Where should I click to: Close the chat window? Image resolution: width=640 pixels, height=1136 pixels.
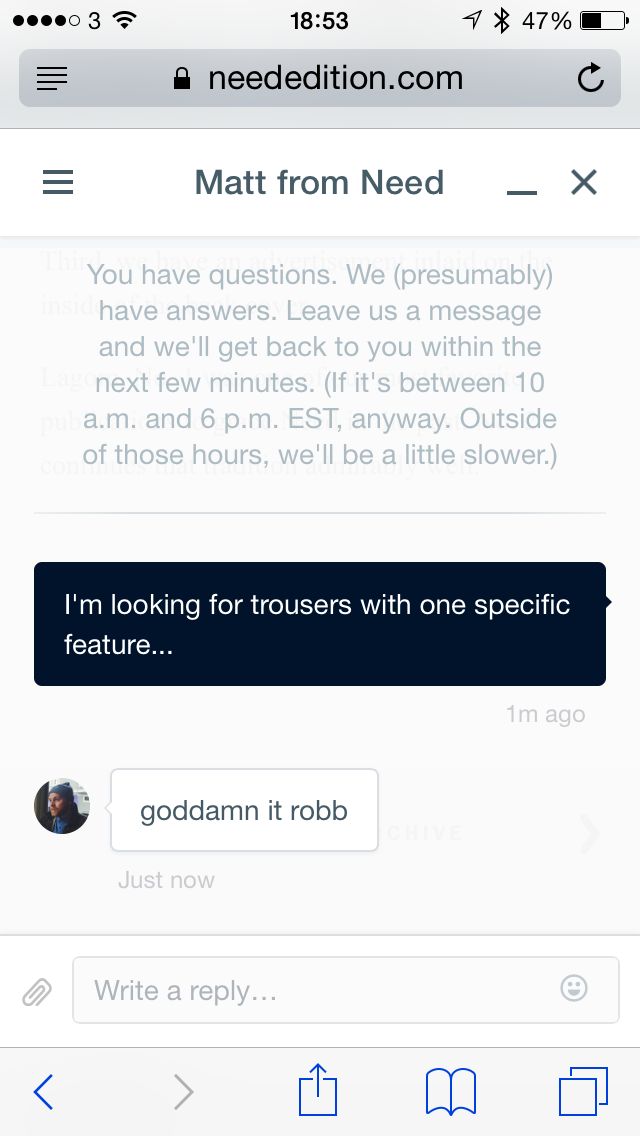coord(583,182)
